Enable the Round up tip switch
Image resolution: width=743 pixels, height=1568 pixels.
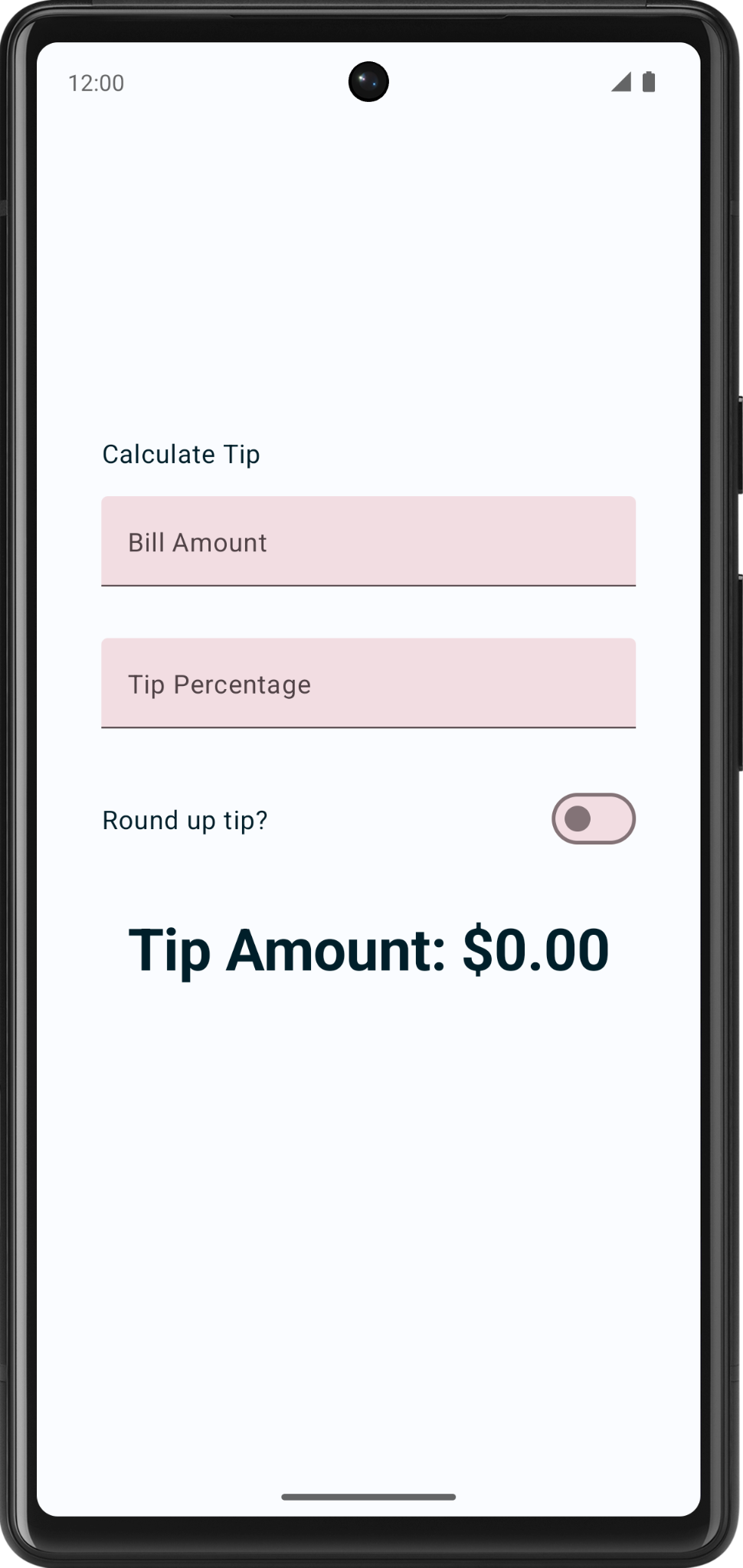point(593,818)
